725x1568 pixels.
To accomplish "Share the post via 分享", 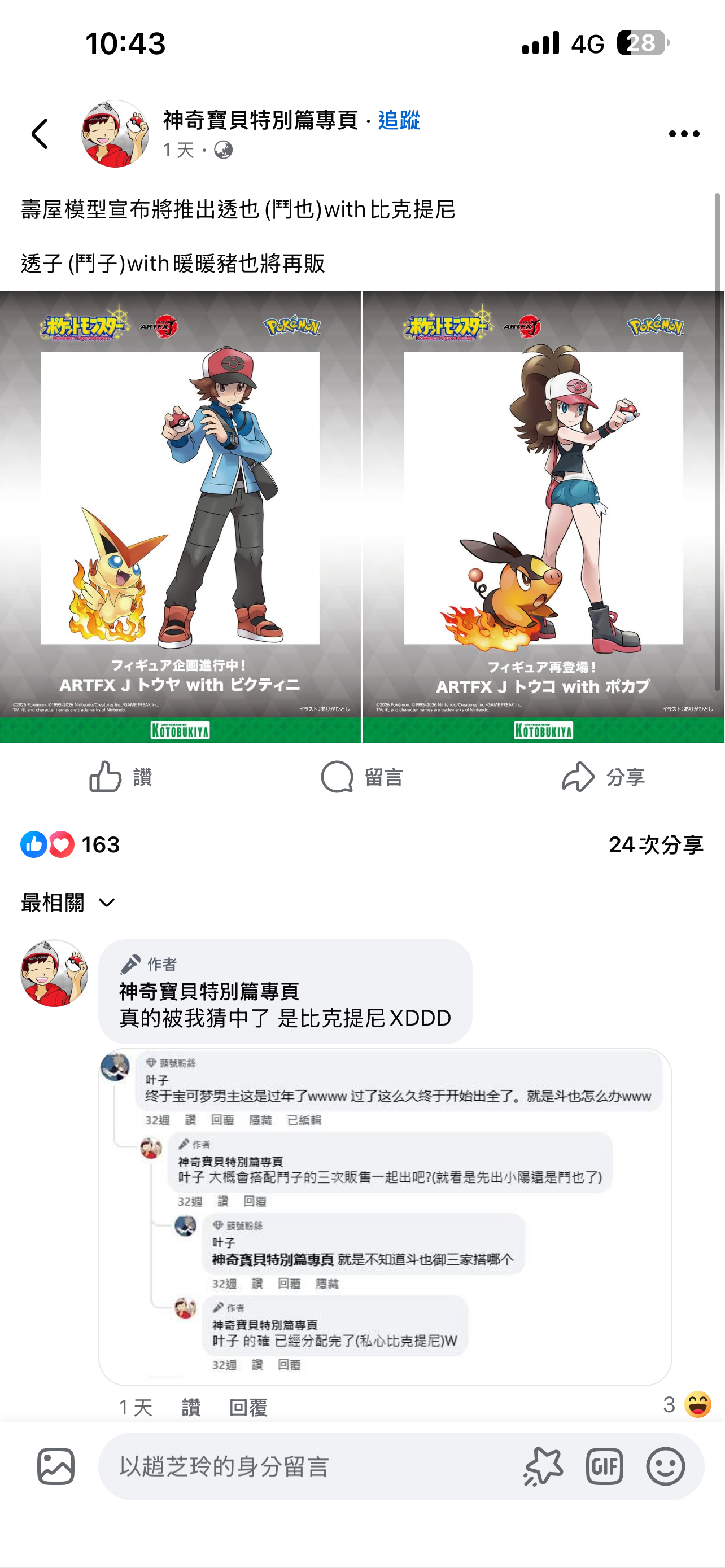I will pyautogui.click(x=602, y=777).
